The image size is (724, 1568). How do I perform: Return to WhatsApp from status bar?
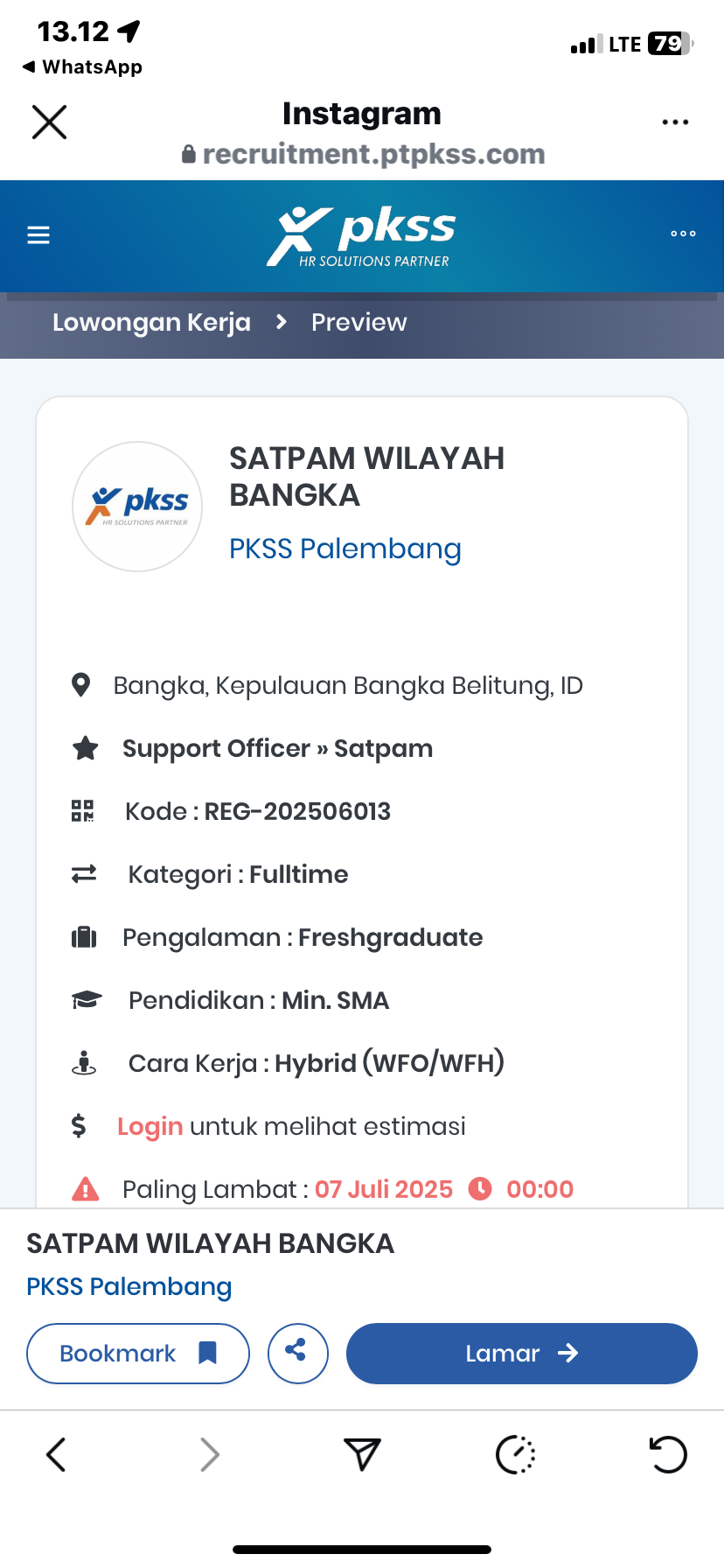tap(82, 67)
